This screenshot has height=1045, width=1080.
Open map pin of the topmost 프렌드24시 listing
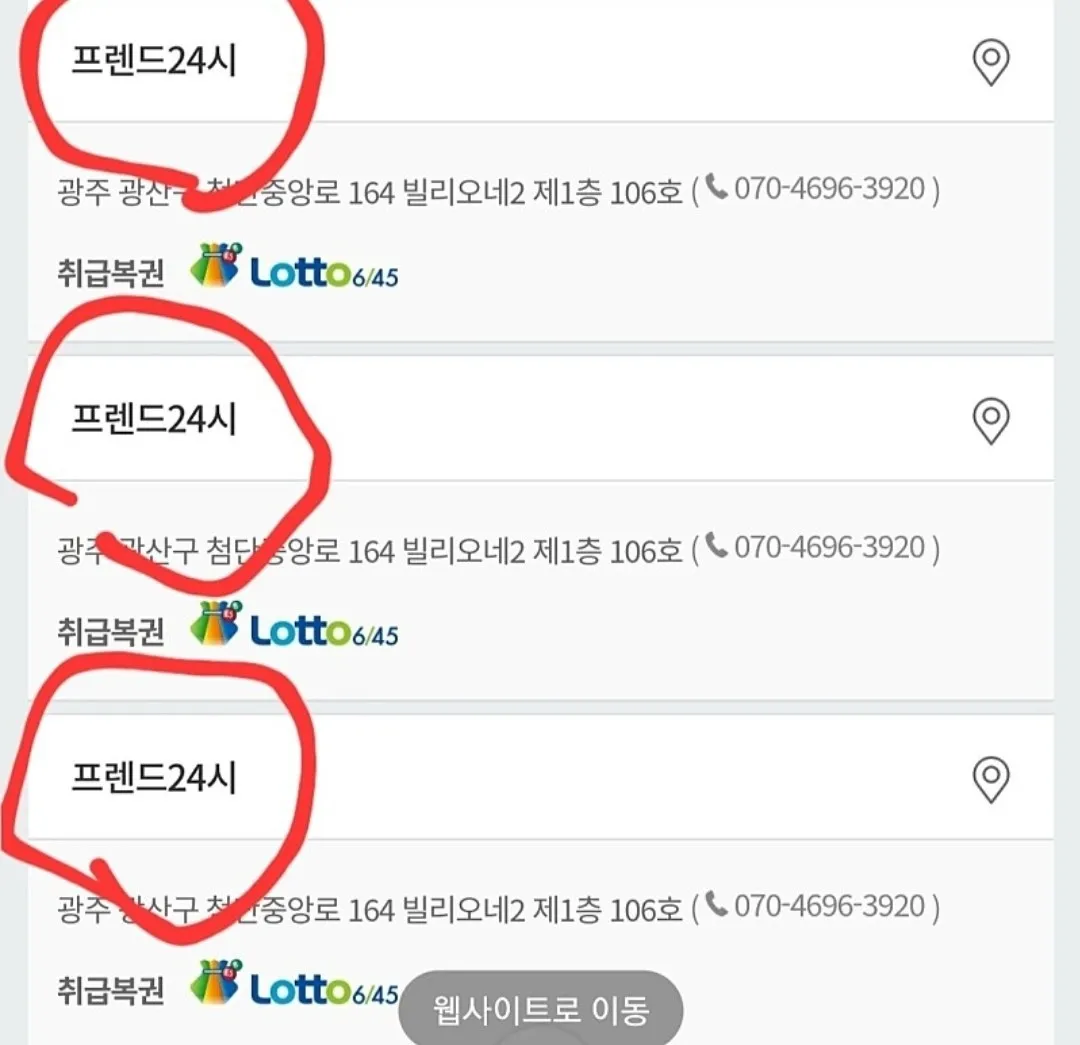[990, 63]
